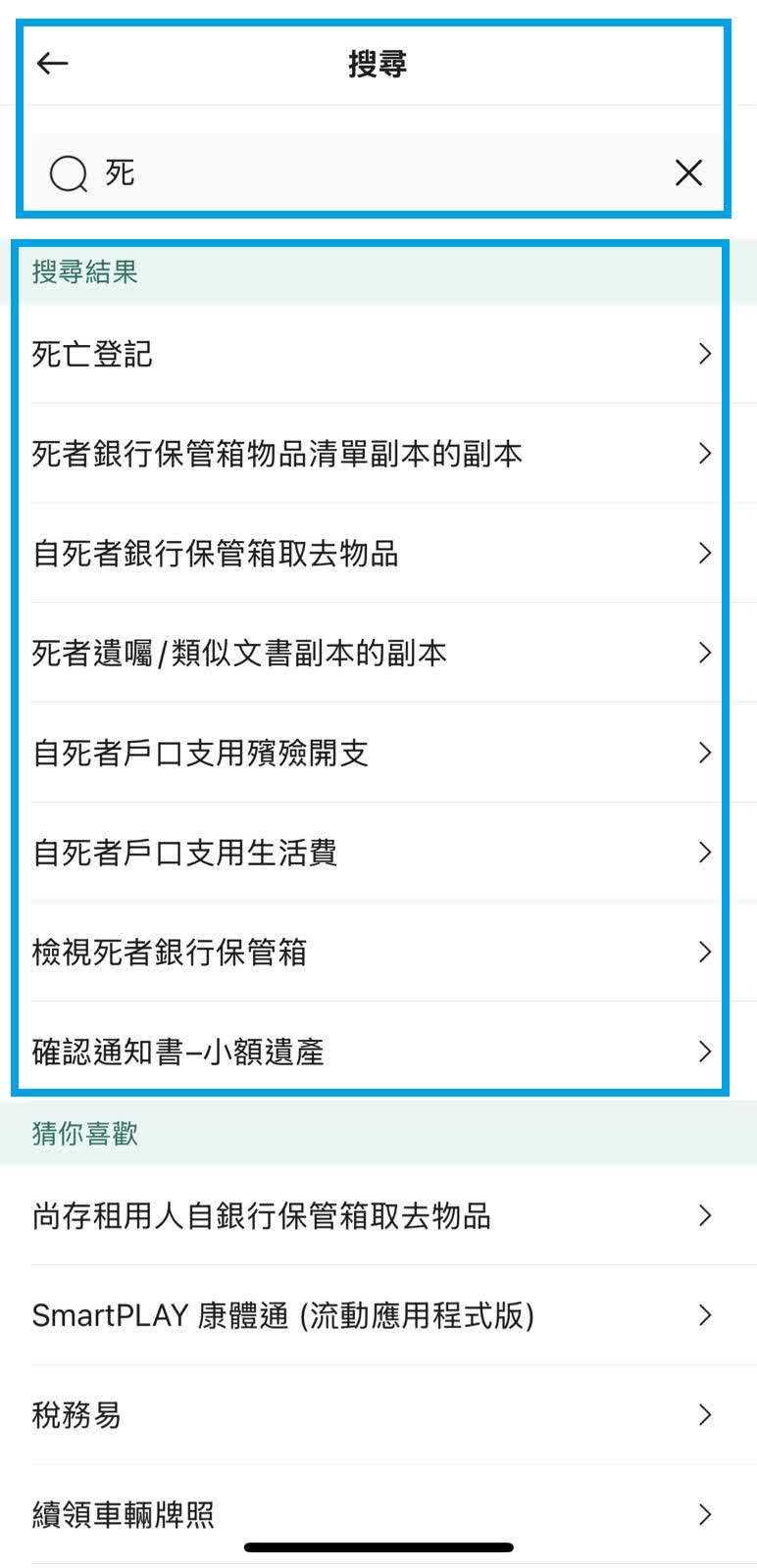Open 死者遺囑/類似文書副本的副本

(373, 653)
